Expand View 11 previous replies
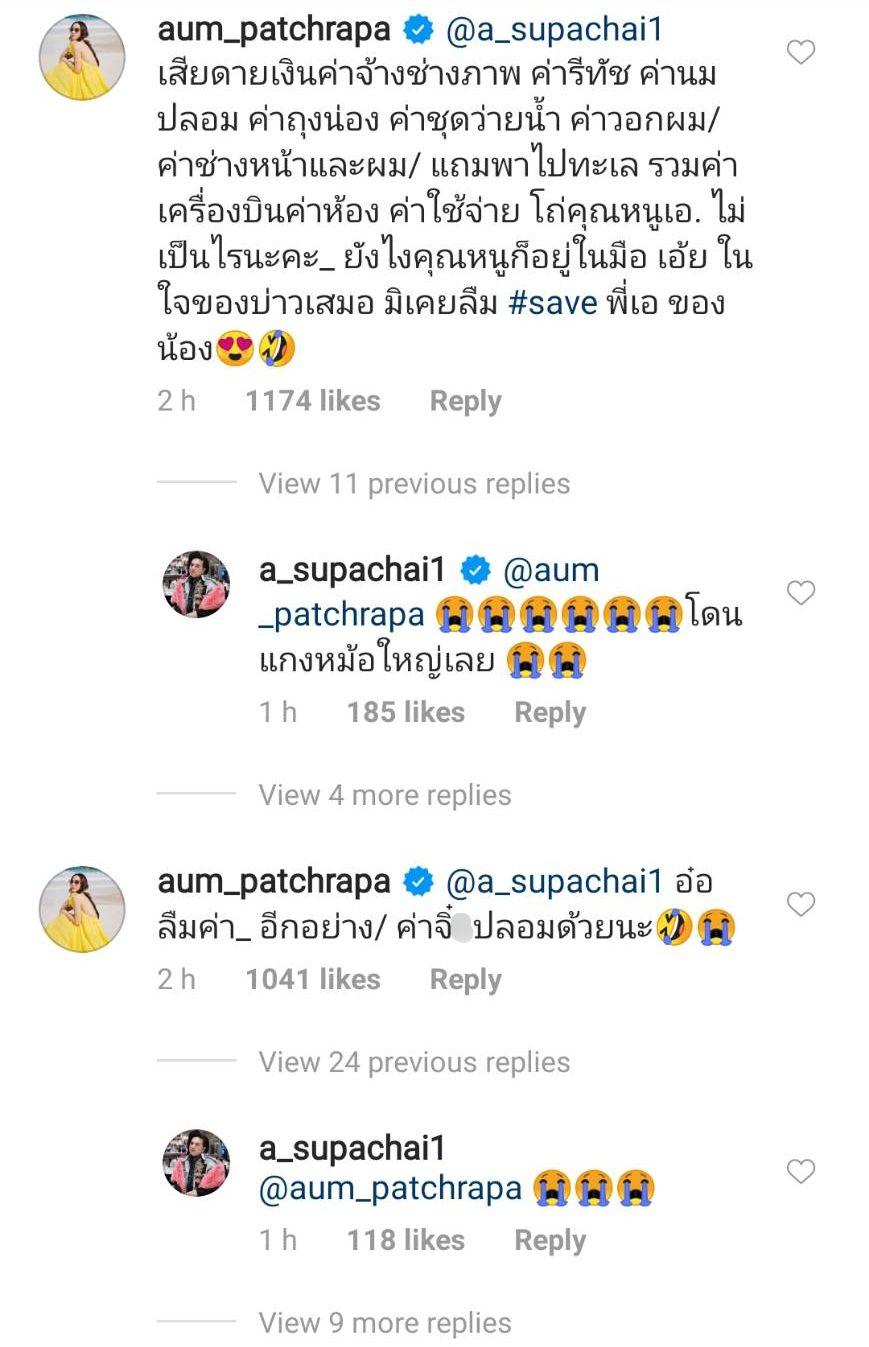This screenshot has width=869, height=1347. coord(414,484)
